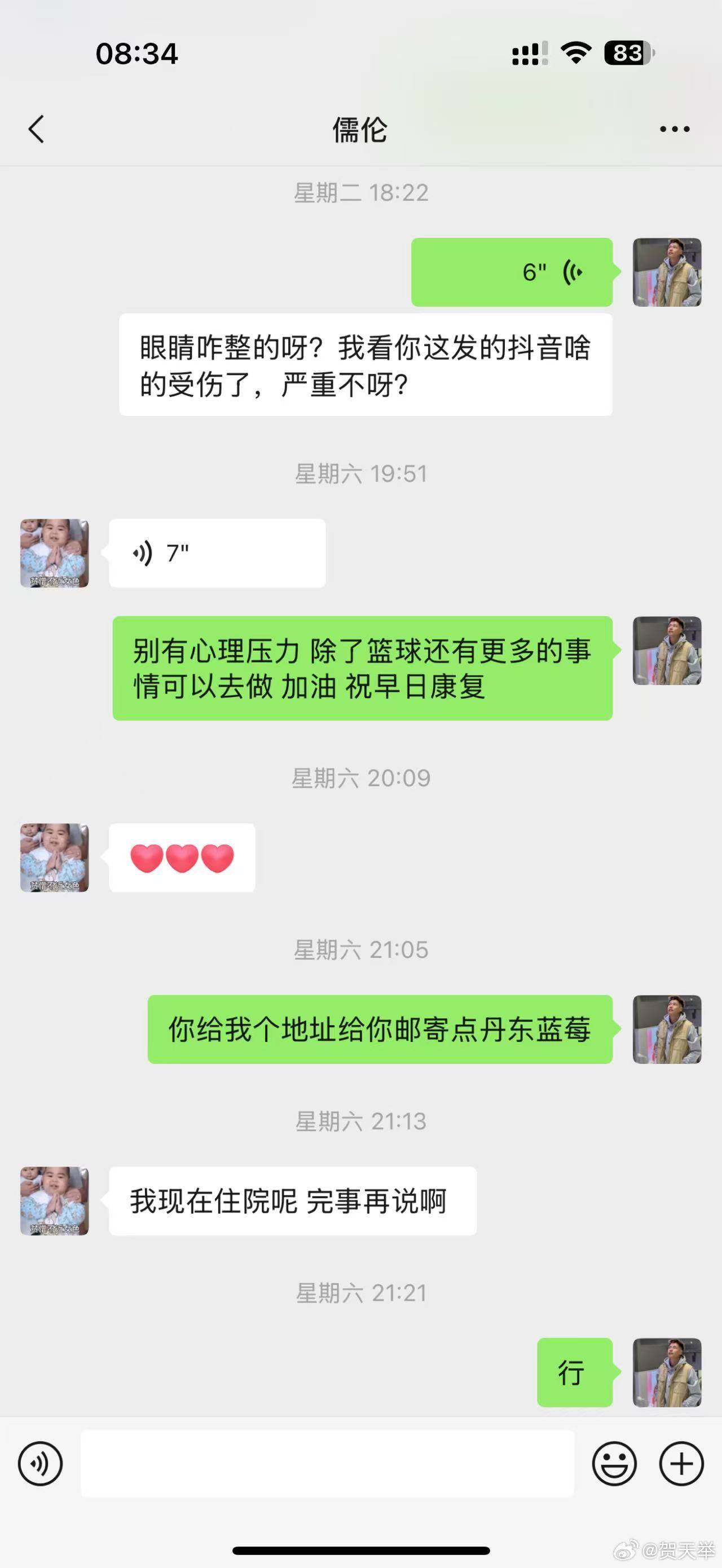This screenshot has height=1568, width=722.
Task: Open the plus attachments menu
Action: tap(681, 1463)
